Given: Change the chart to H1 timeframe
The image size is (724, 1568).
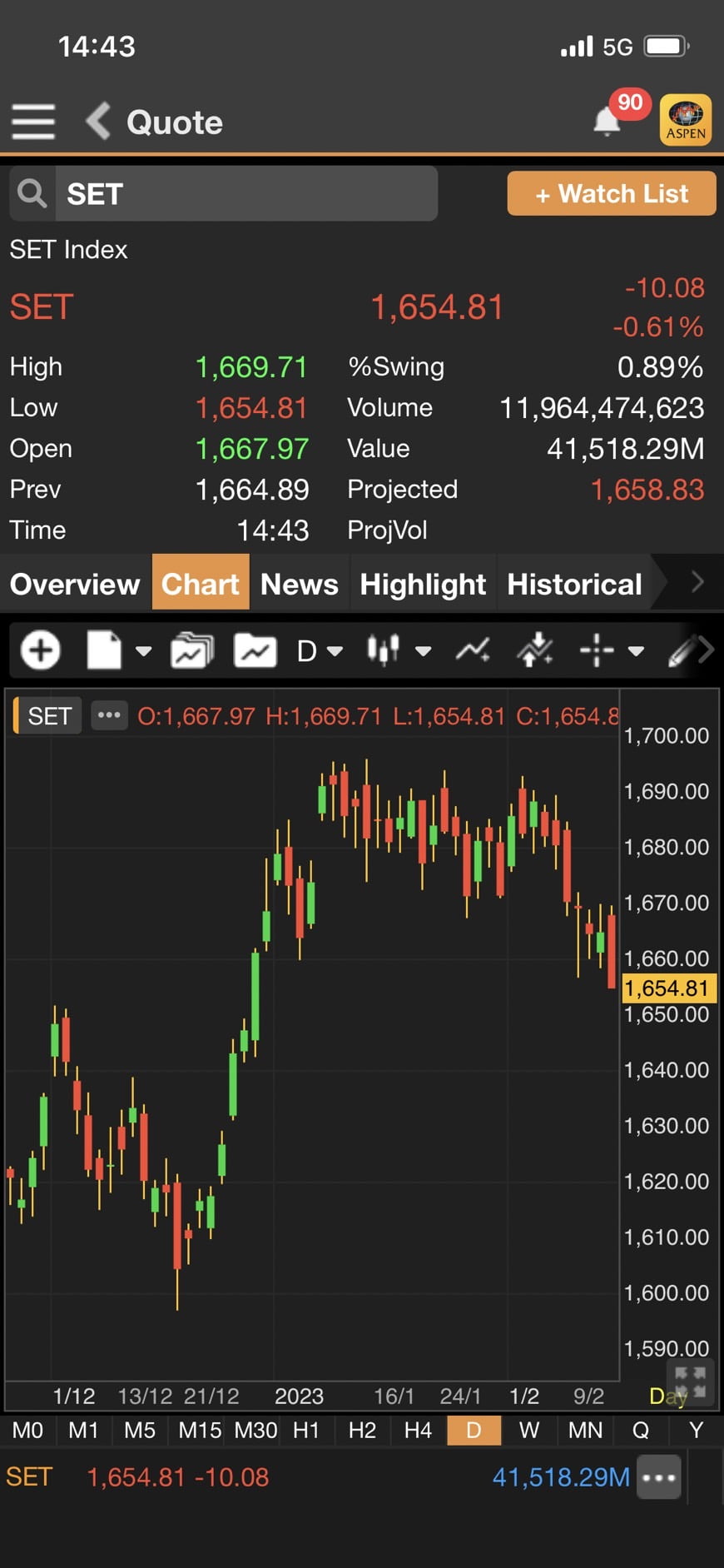Looking at the screenshot, I should 306,1431.
